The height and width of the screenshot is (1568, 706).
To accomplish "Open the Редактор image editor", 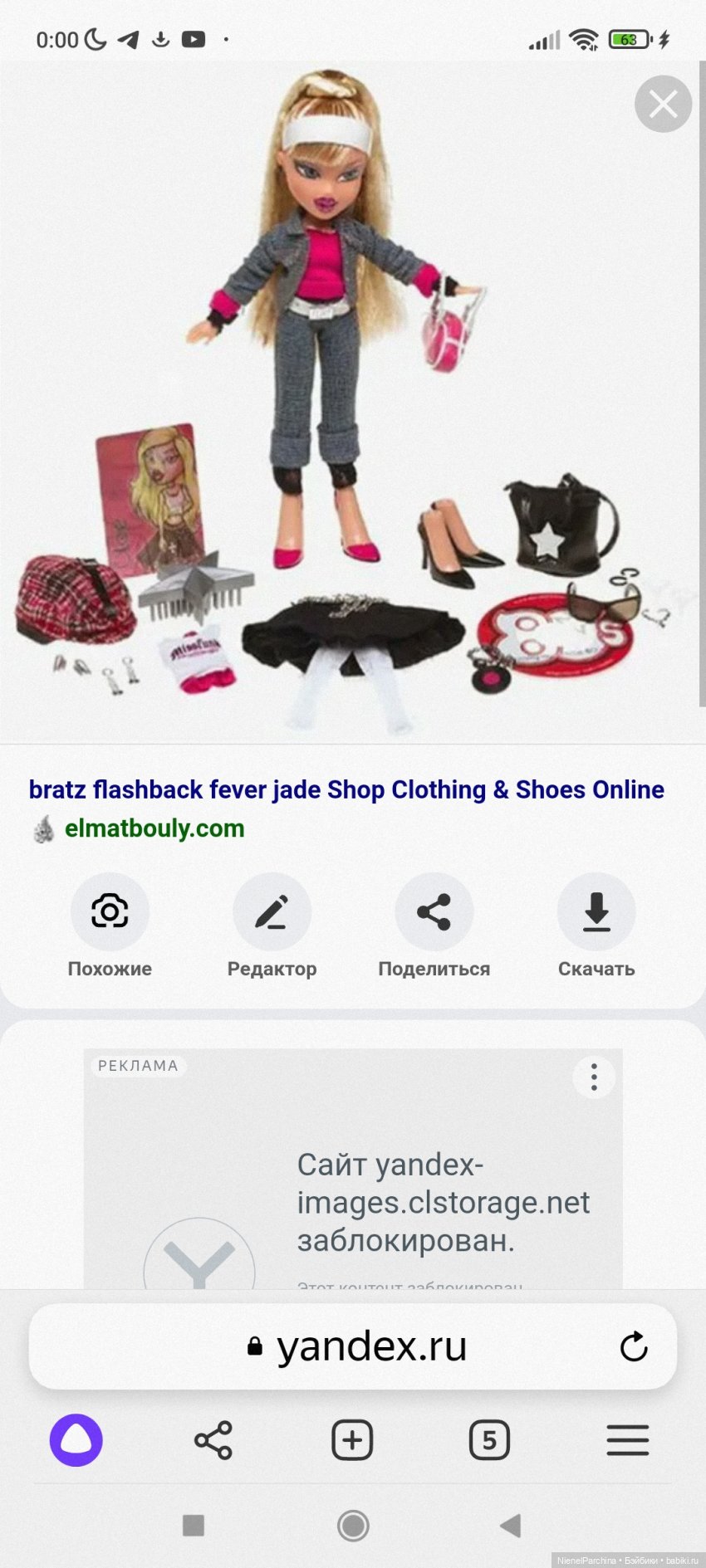I will click(272, 912).
